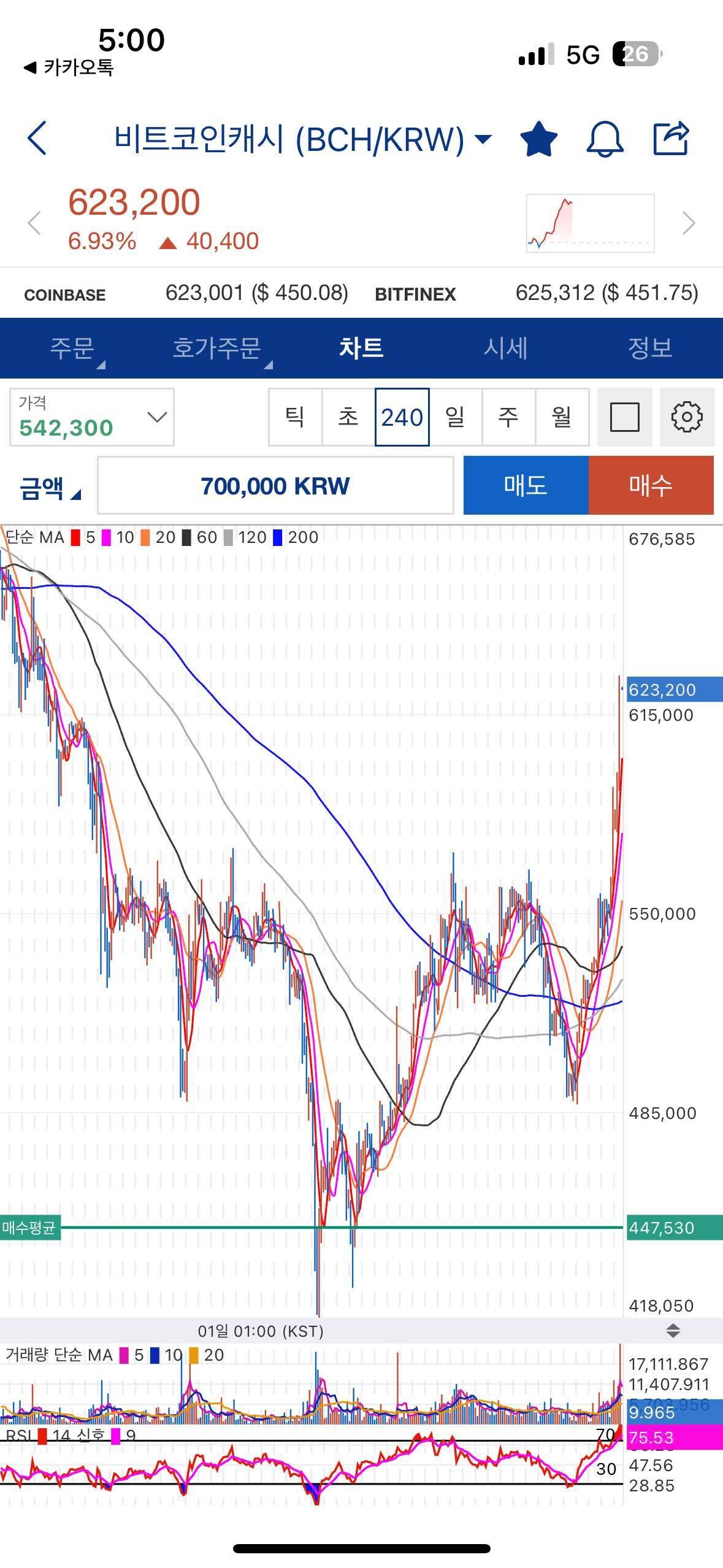This screenshot has height=1568, width=723.
Task: Go to previous coin with left chevron
Action: (x=34, y=223)
